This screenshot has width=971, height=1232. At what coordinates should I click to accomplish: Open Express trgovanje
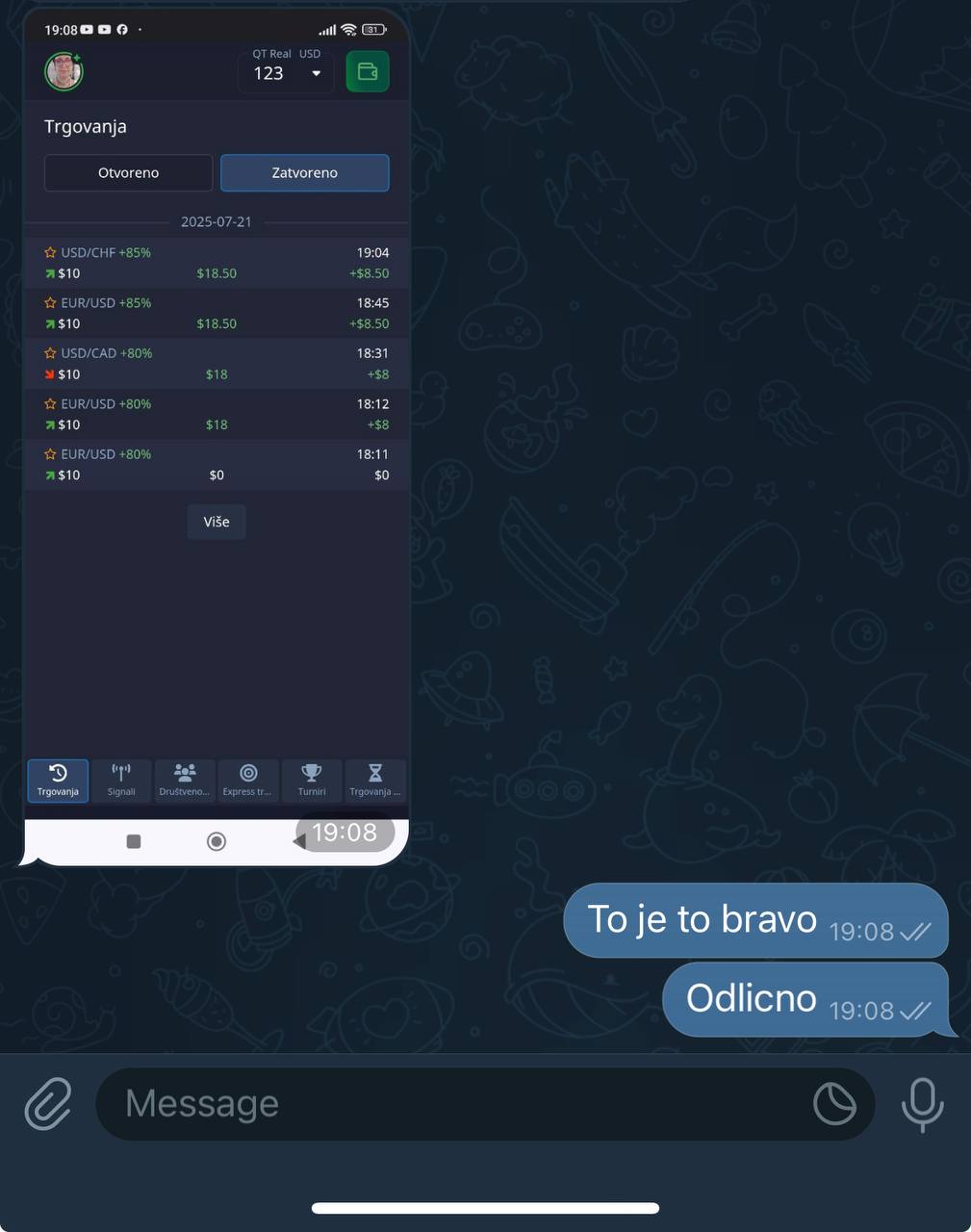click(247, 781)
